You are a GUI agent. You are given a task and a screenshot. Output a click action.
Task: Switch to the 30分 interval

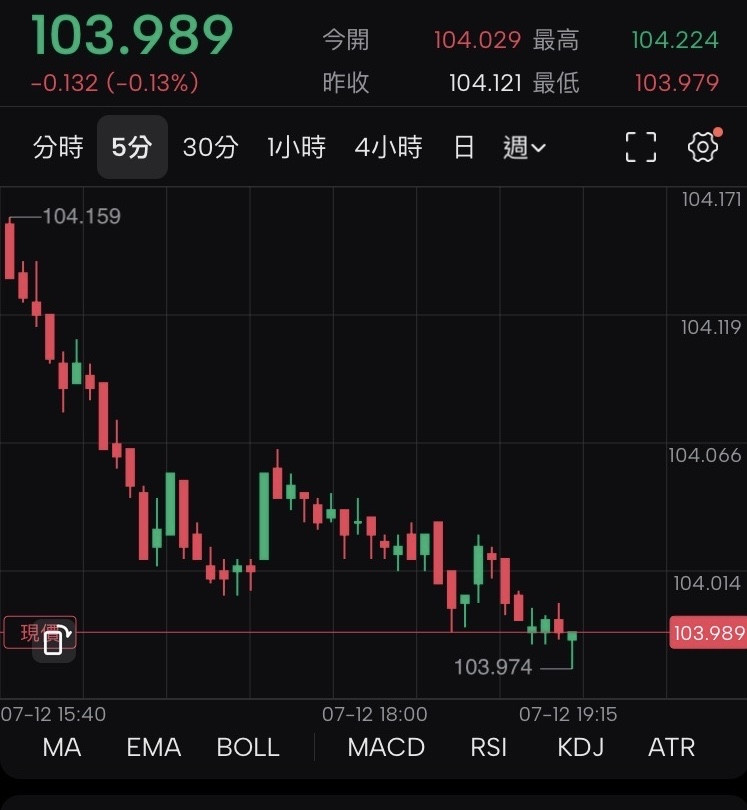(x=210, y=148)
